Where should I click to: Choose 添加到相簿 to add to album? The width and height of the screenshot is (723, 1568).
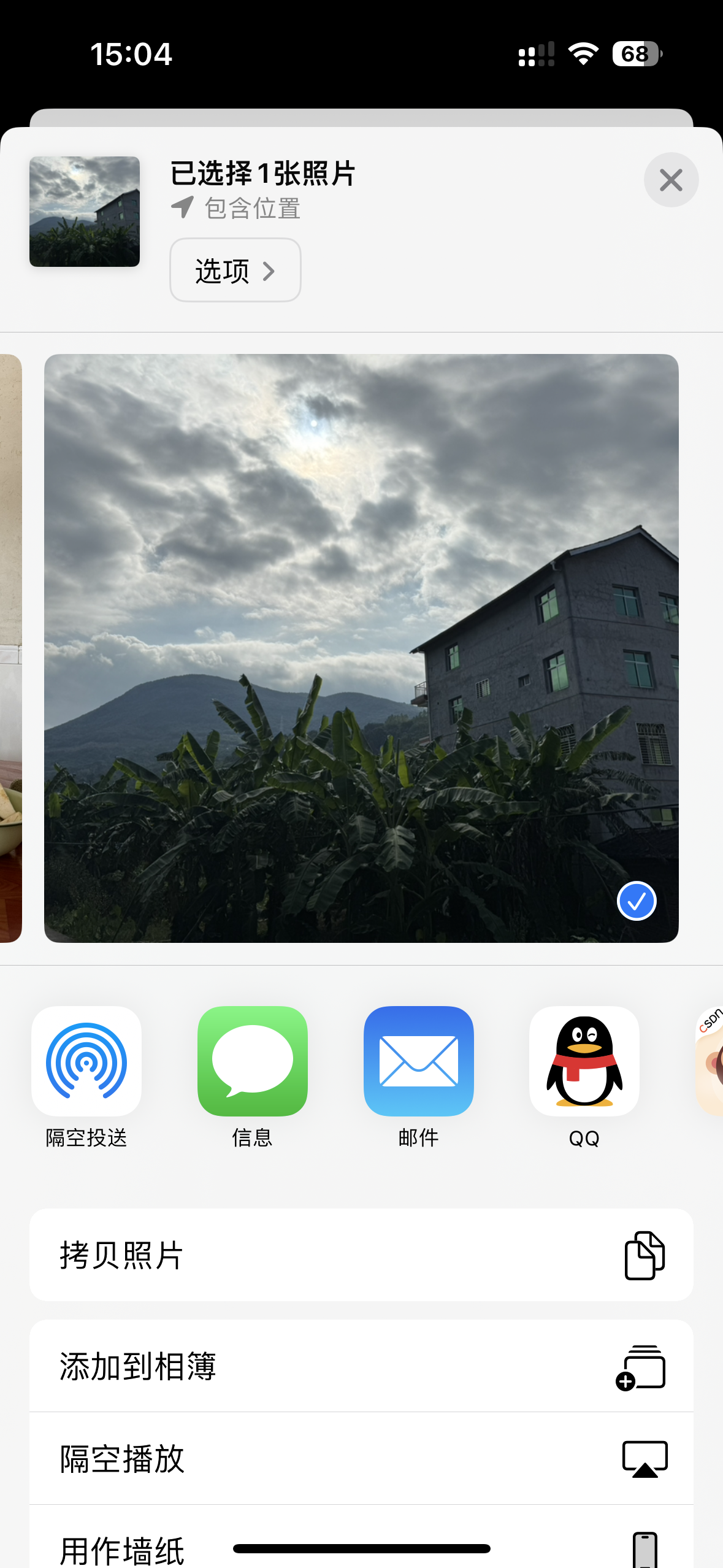(x=361, y=1366)
